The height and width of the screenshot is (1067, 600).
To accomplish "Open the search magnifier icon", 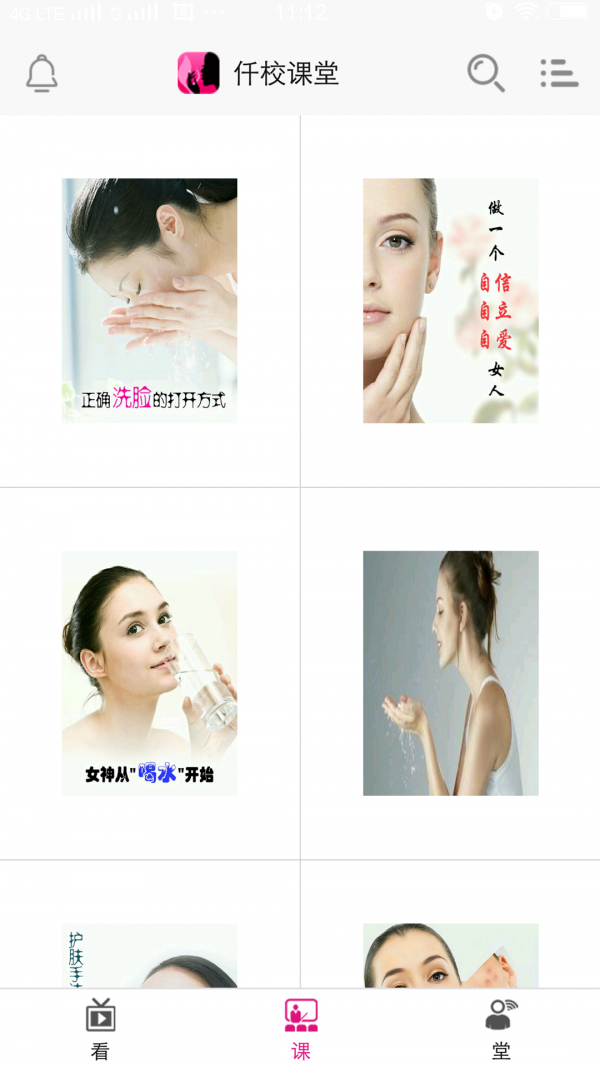I will 486,73.
